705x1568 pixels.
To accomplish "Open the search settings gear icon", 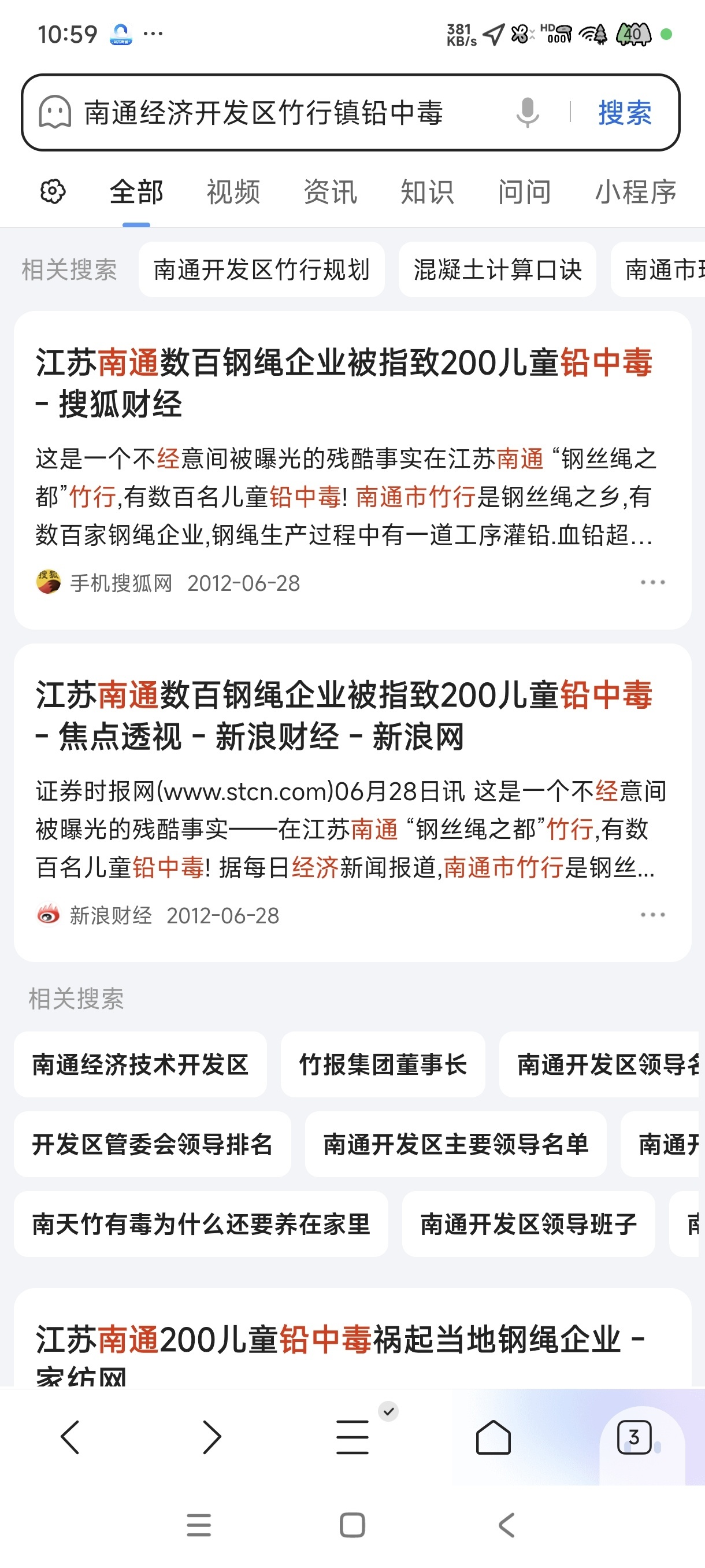I will pos(53,193).
